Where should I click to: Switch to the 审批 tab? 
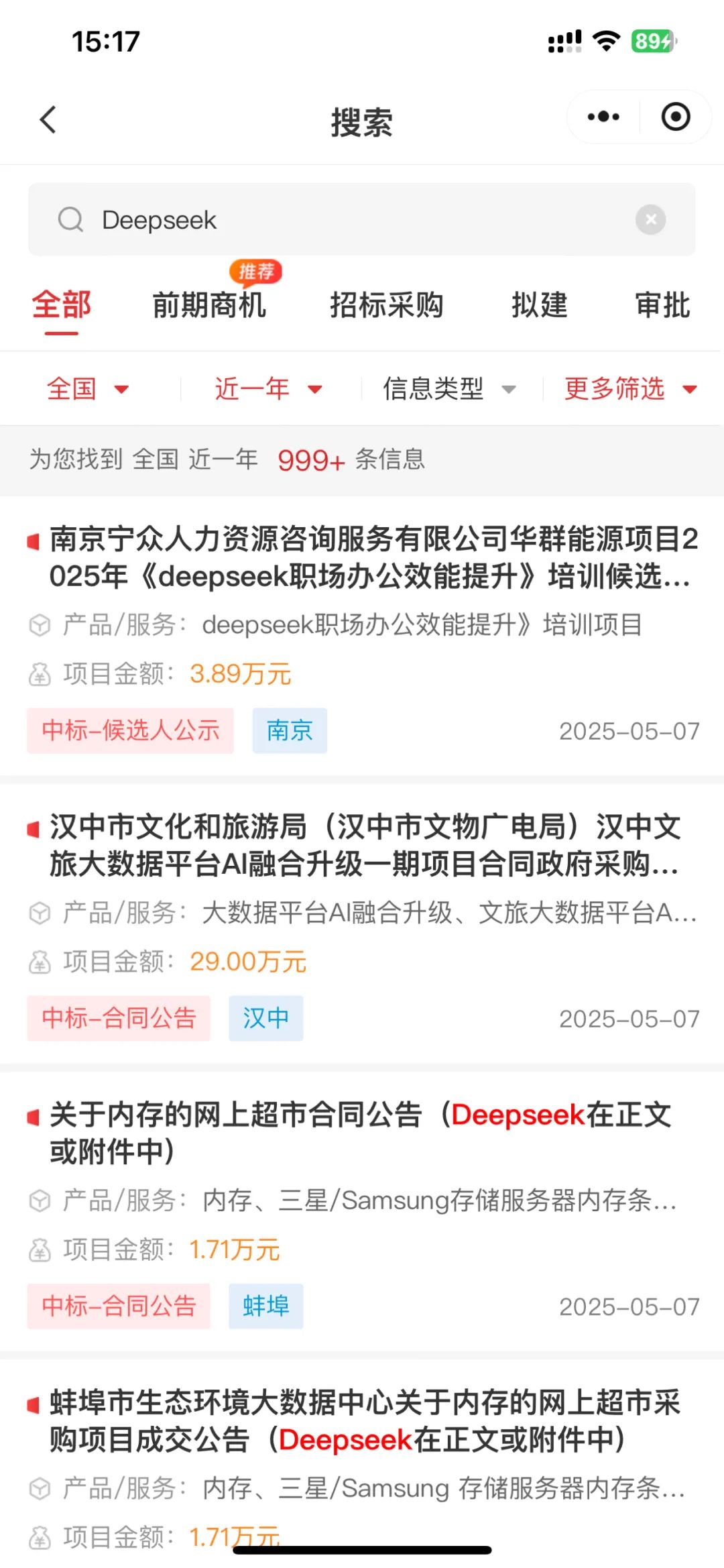click(663, 305)
